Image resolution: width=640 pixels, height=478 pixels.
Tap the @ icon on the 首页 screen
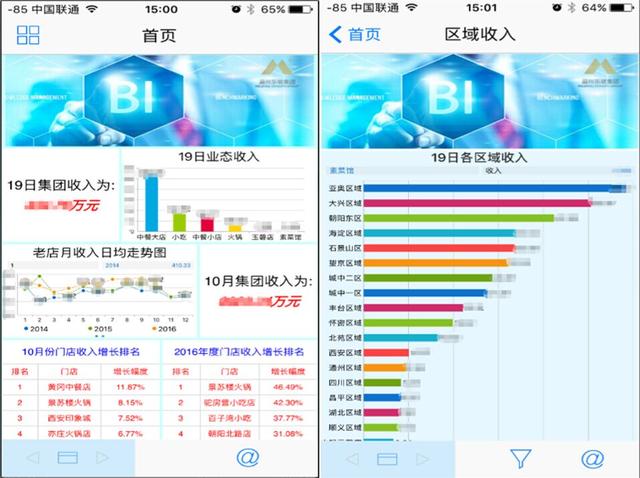coord(246,459)
